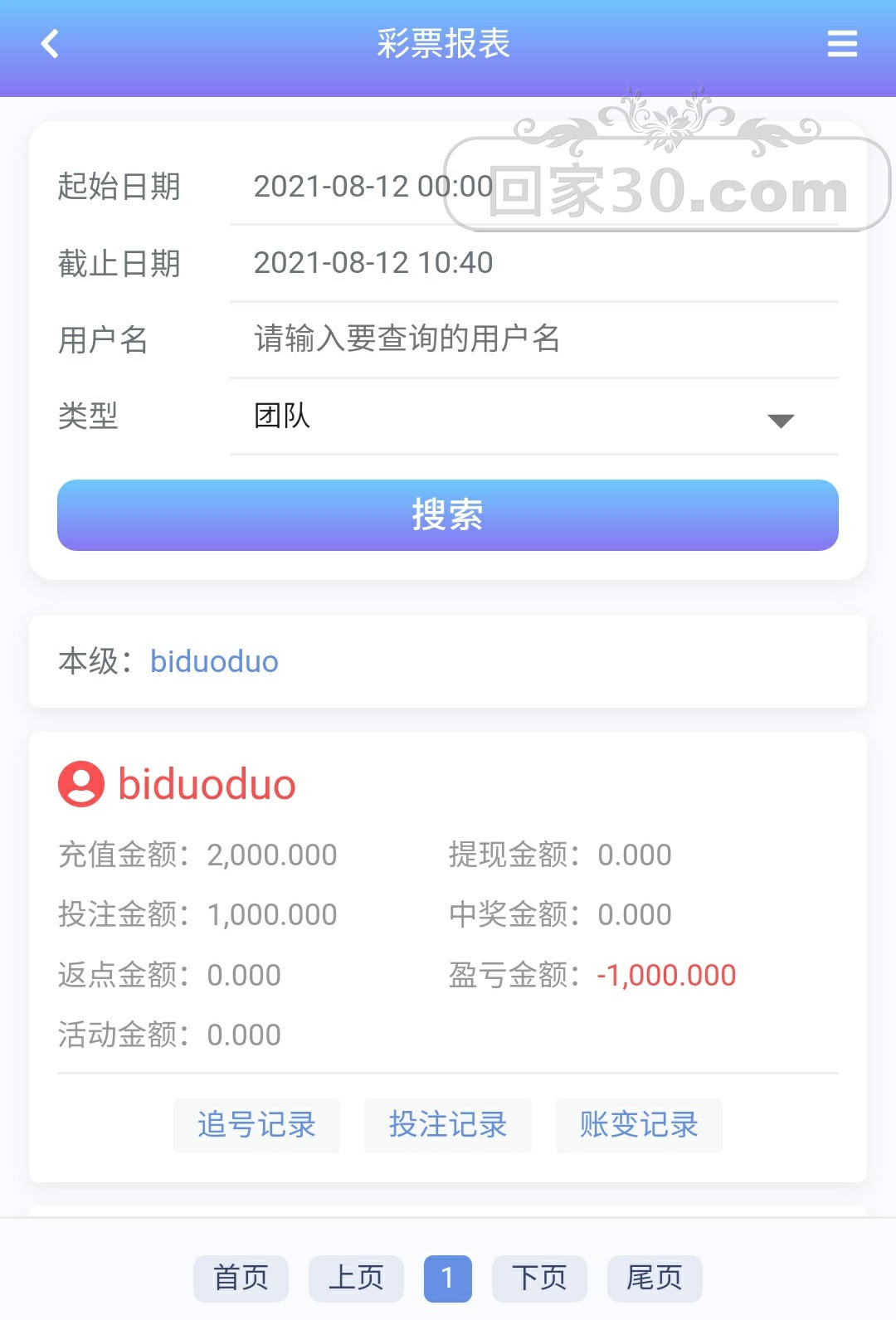Go to the next page 下页
This screenshot has width=896, height=1320.
pyautogui.click(x=539, y=1279)
